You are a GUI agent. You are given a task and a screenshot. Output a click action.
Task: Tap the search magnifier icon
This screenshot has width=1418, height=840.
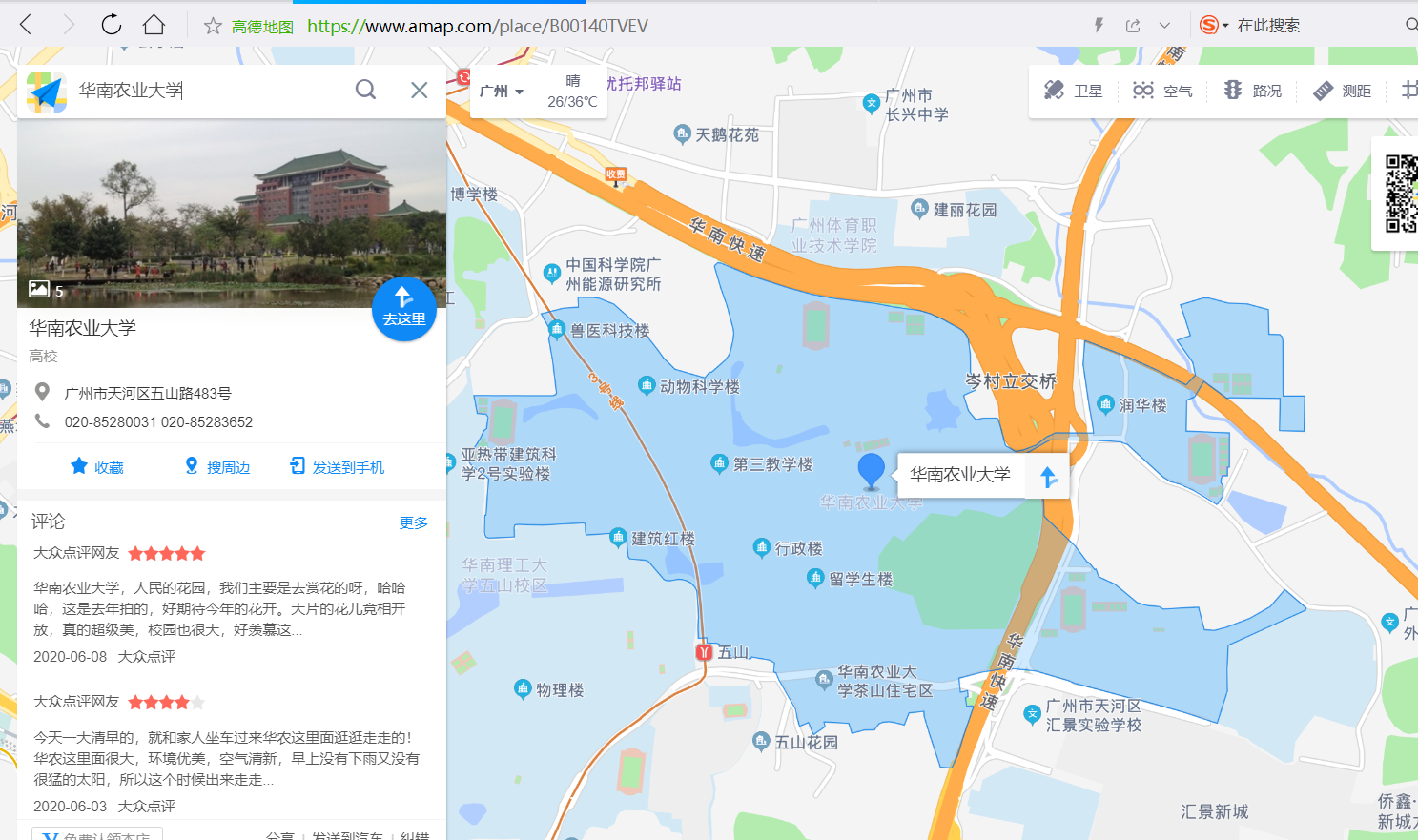tap(365, 90)
